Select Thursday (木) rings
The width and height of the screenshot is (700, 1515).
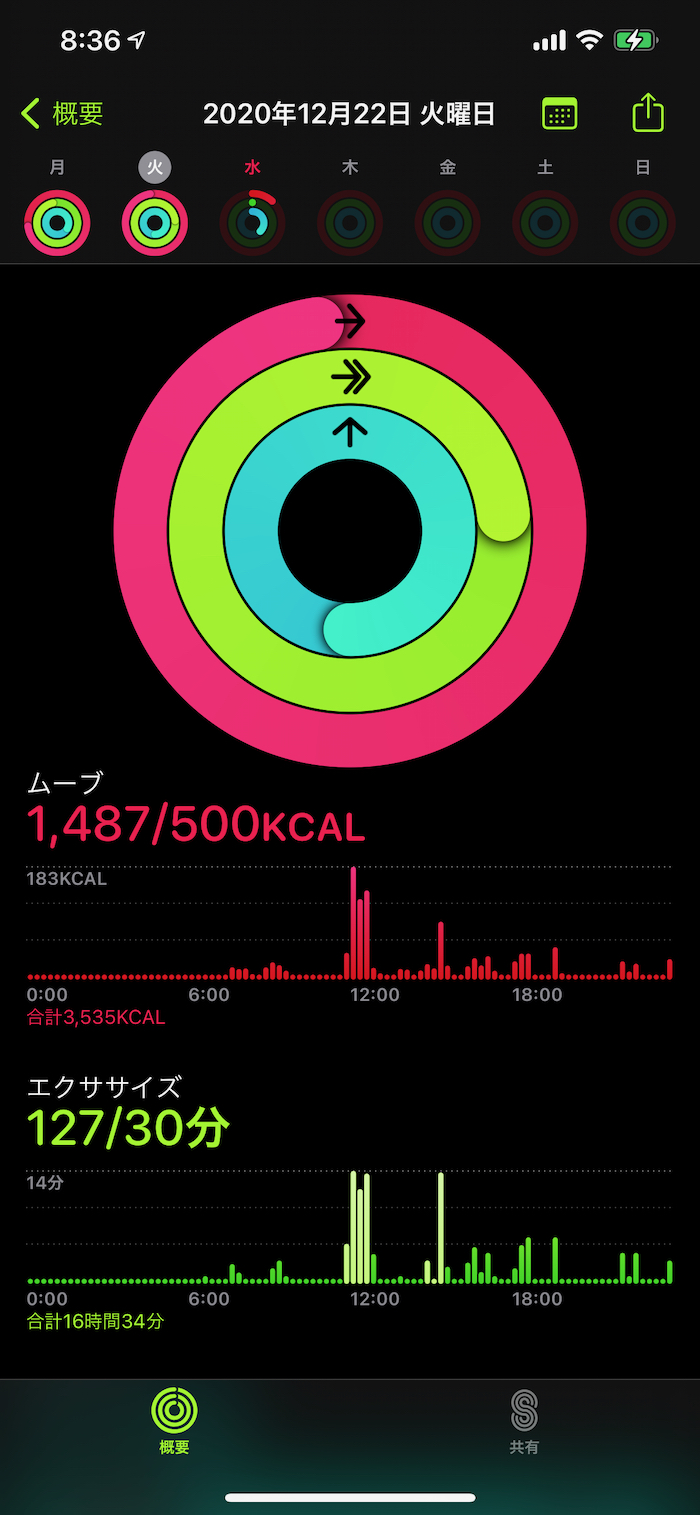click(350, 222)
